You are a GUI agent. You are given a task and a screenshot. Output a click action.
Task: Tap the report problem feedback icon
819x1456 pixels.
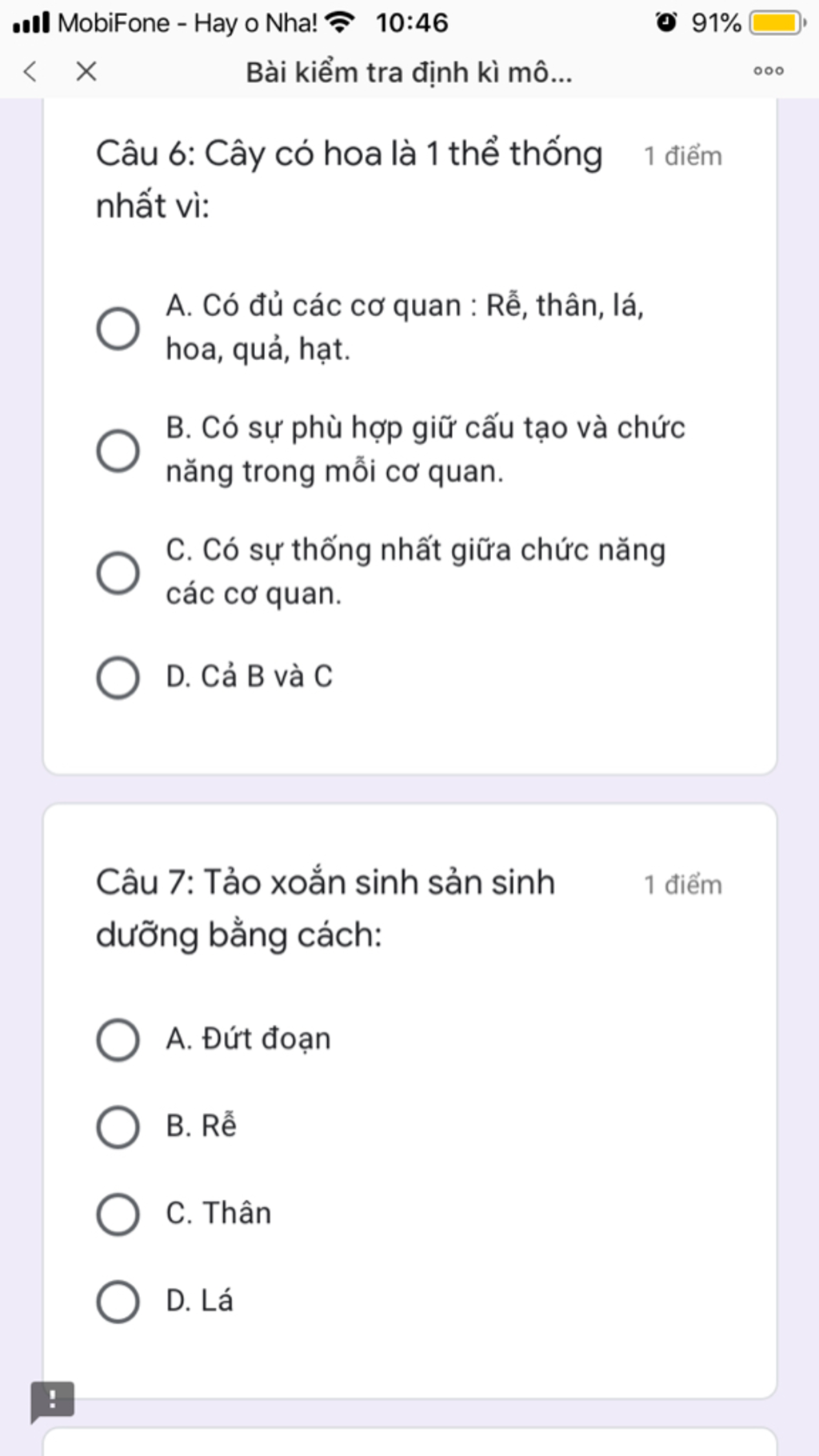point(52,1401)
